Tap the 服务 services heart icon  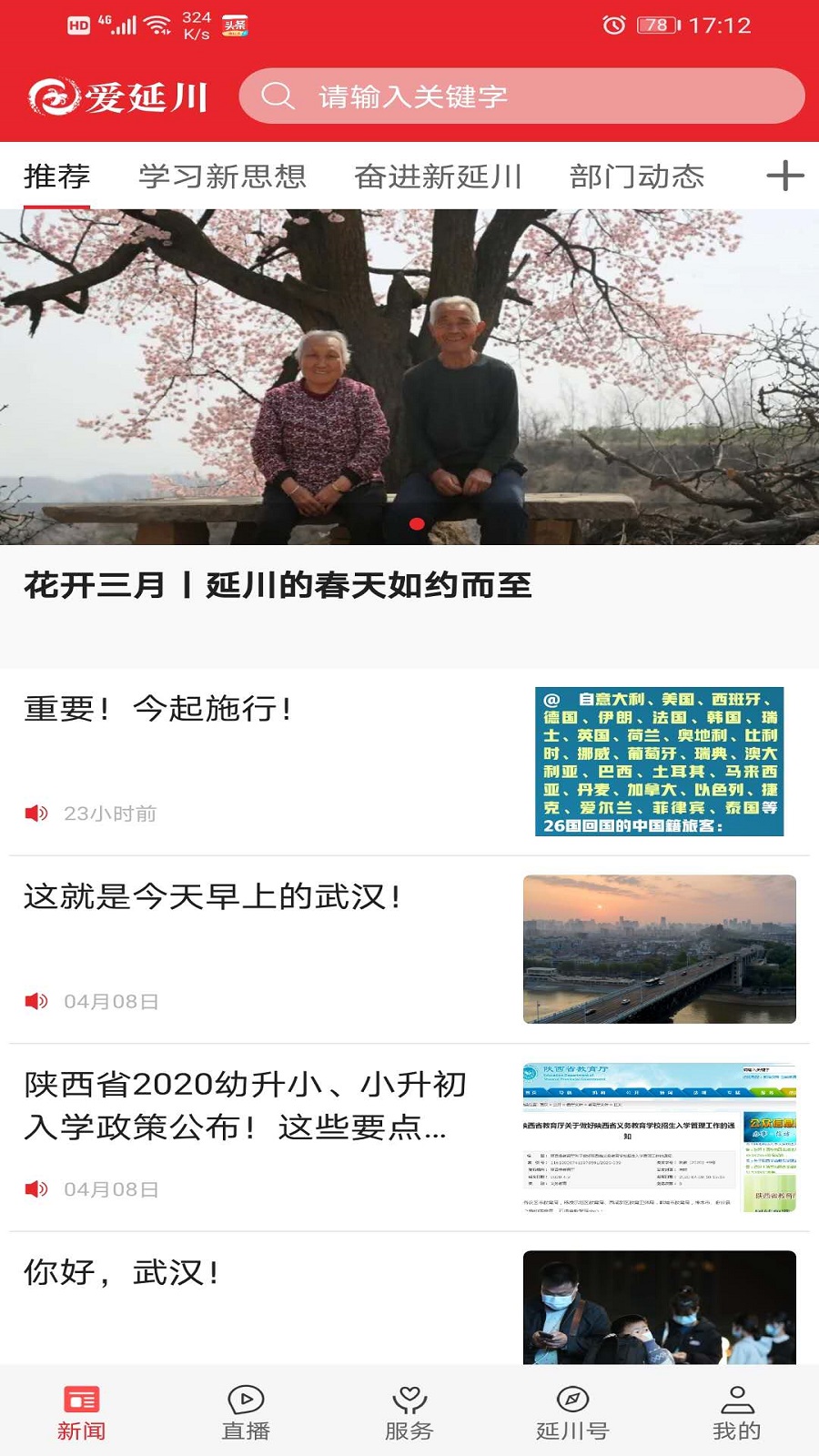(408, 1397)
